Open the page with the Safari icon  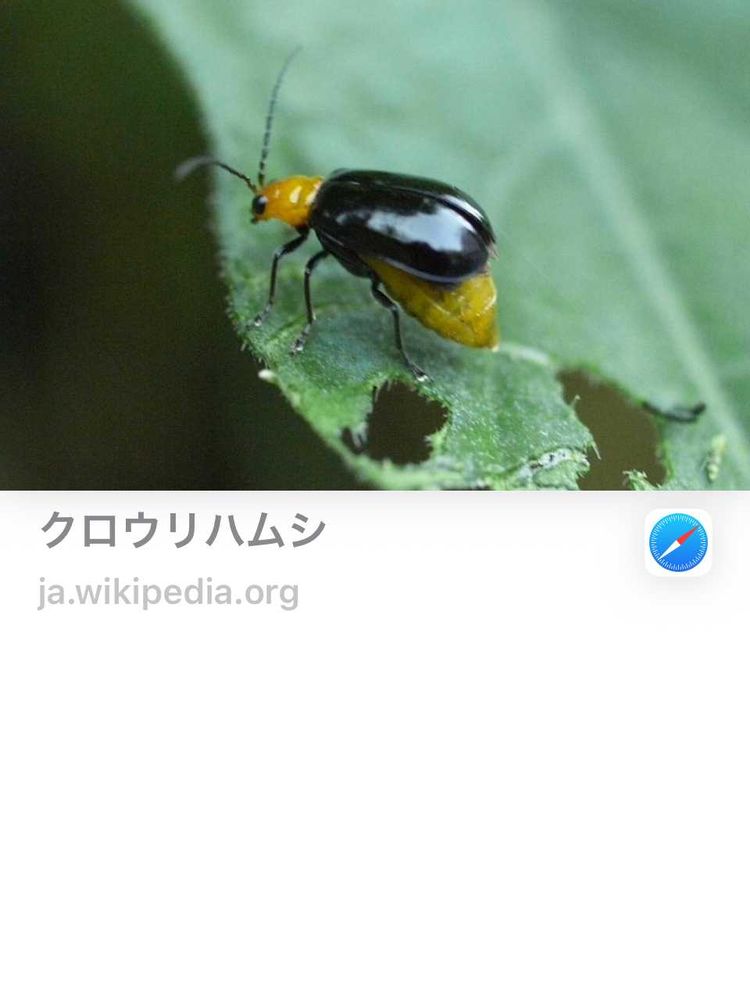[678, 543]
